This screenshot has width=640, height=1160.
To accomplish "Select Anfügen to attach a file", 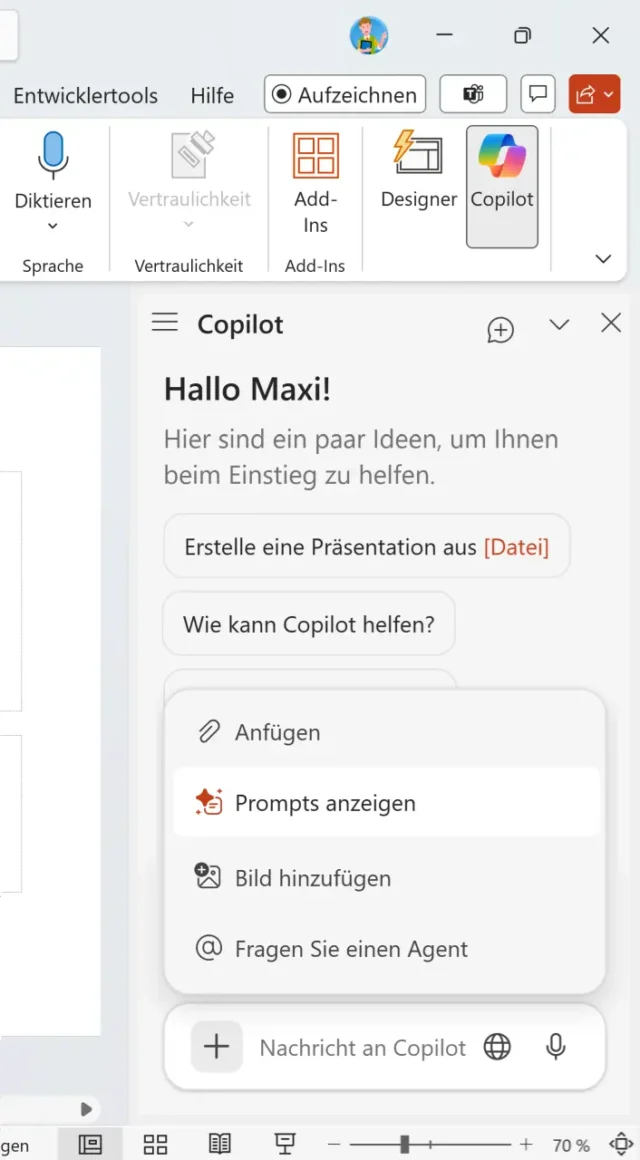I will tap(277, 732).
